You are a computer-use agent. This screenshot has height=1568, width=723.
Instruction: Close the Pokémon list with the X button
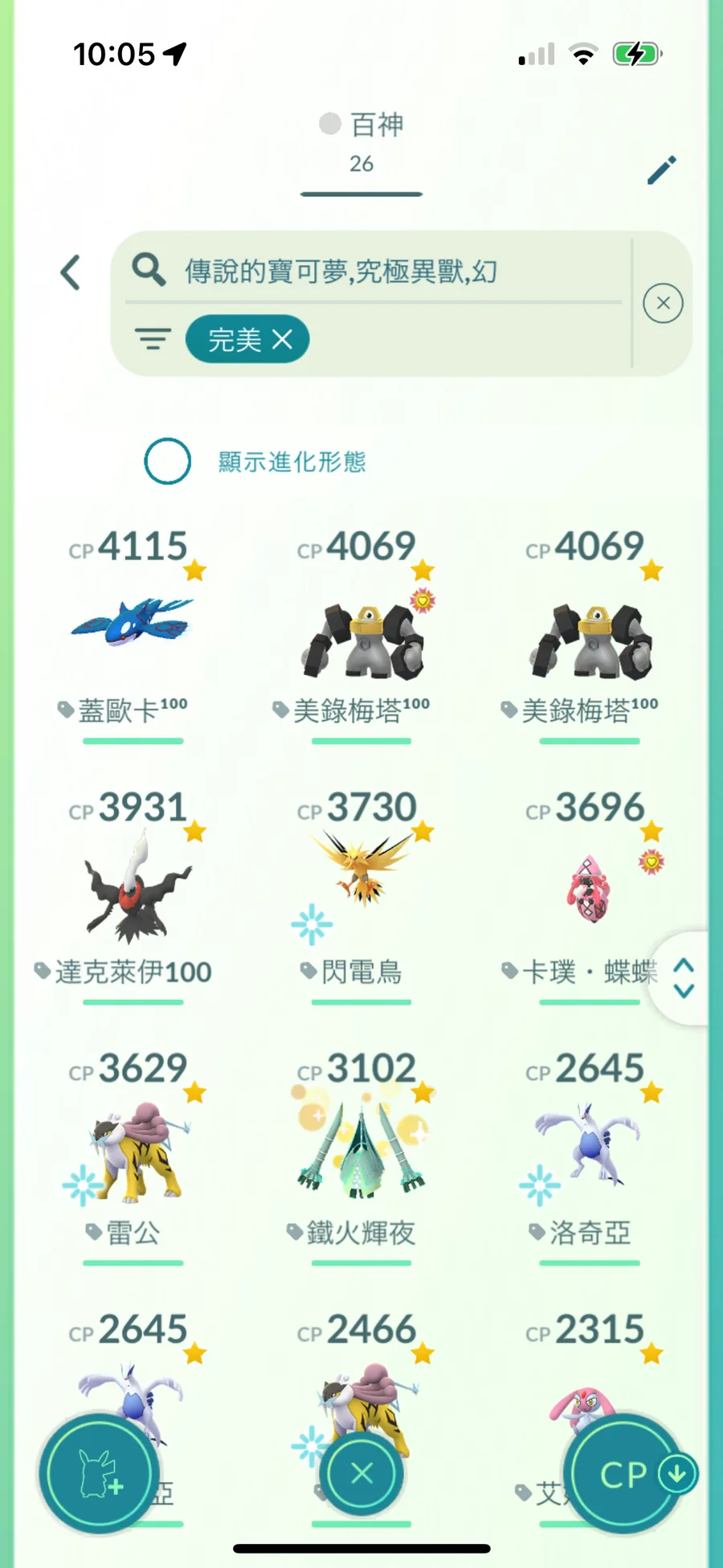tap(361, 1473)
